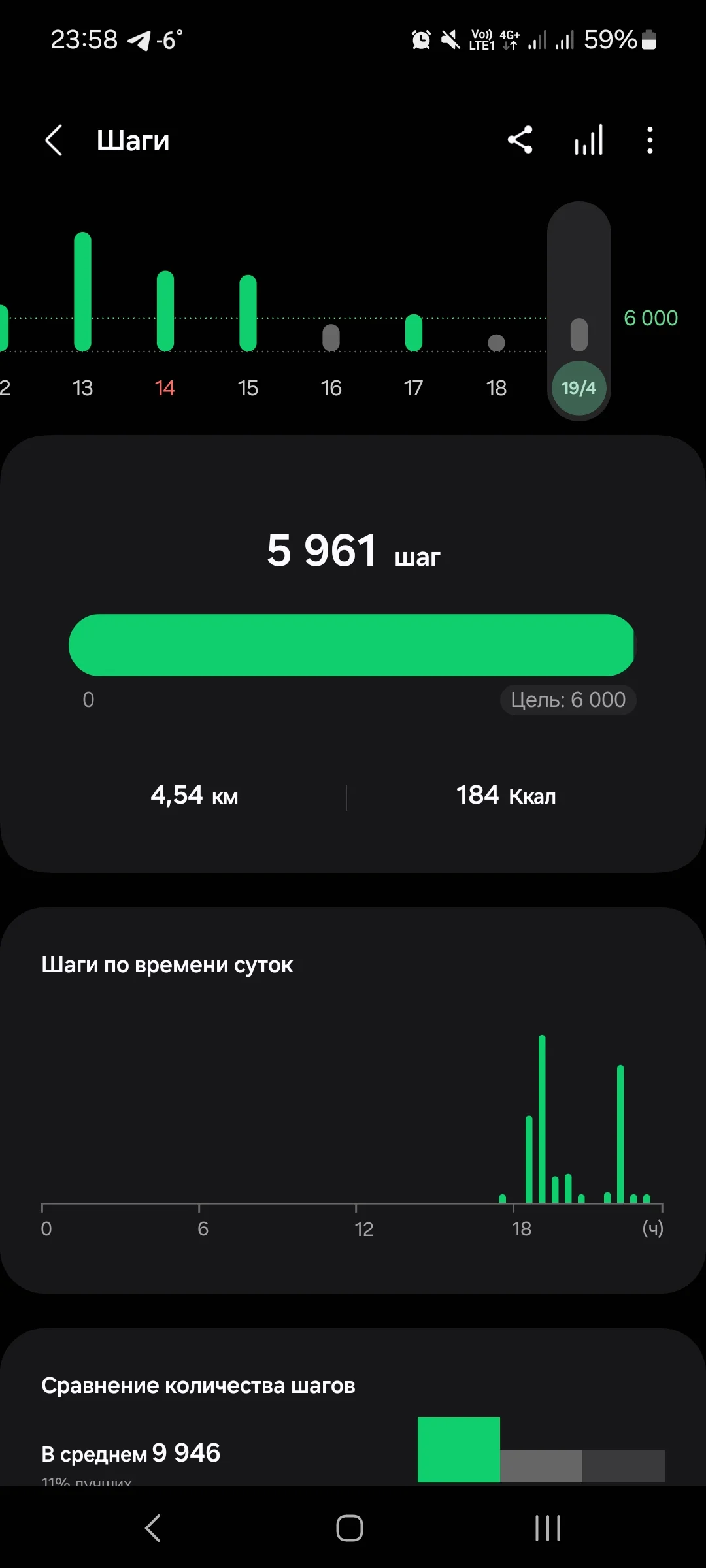Go back from the Шаги screen
Viewport: 706px width, 1568px height.
tap(54, 140)
